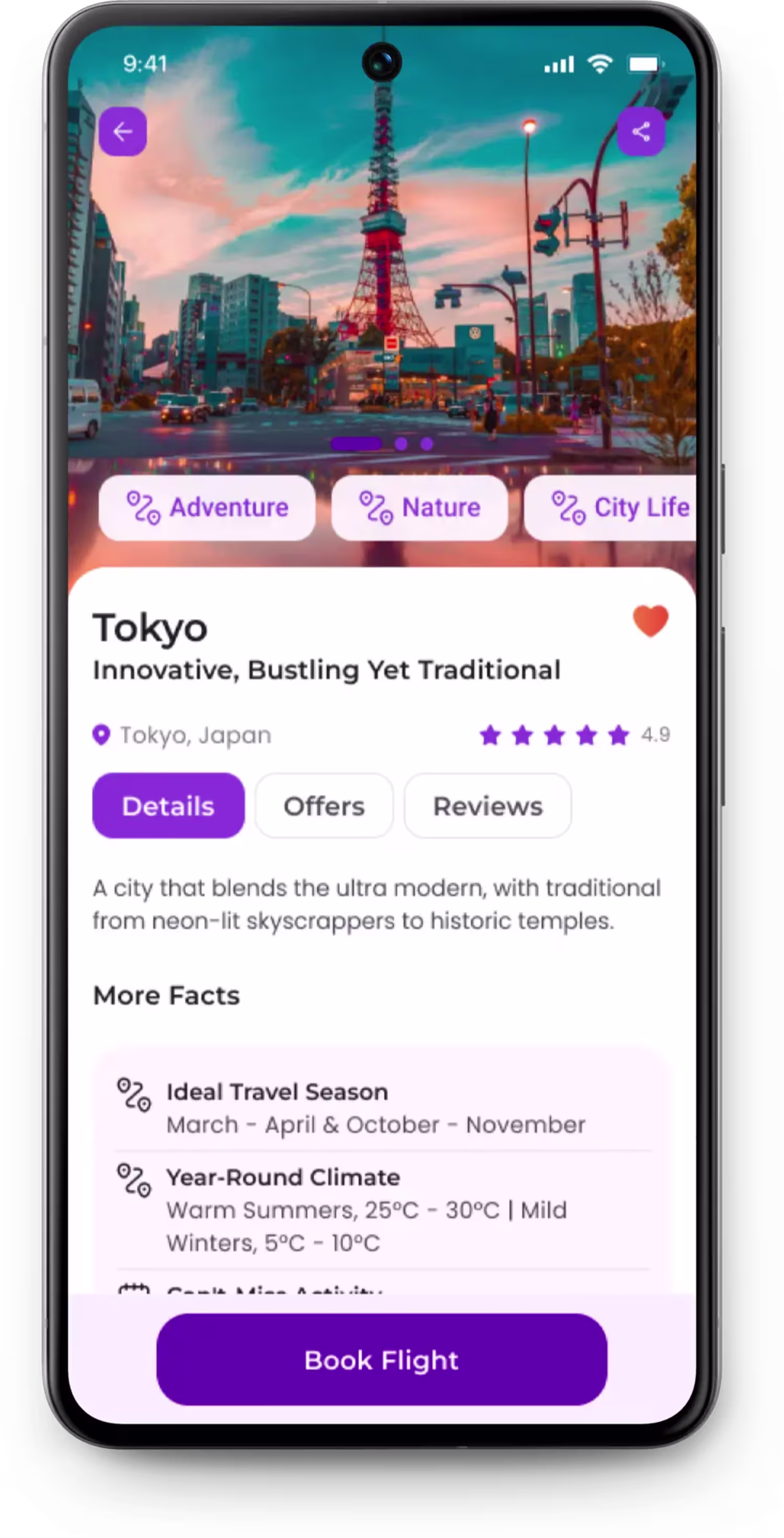Jump to the second photo indicator dot
This screenshot has width=784, height=1538.
[x=401, y=444]
